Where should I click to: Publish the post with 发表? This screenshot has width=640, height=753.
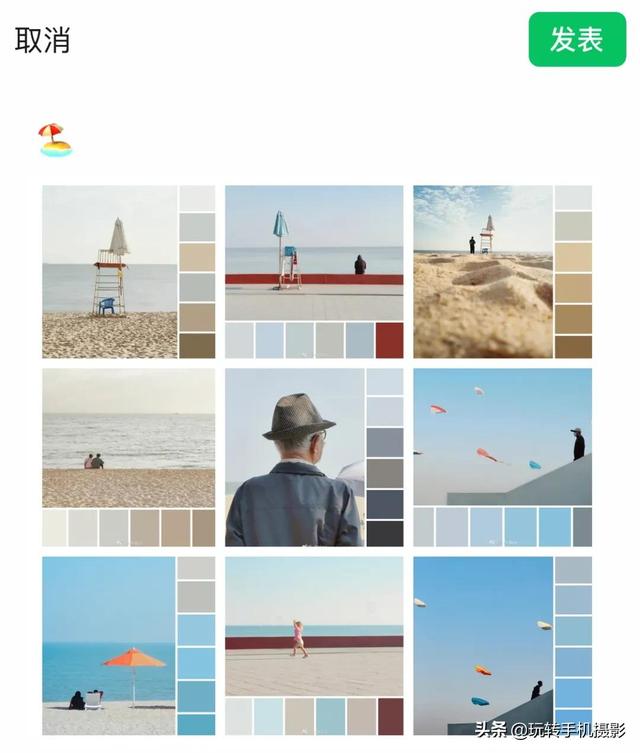tap(576, 40)
